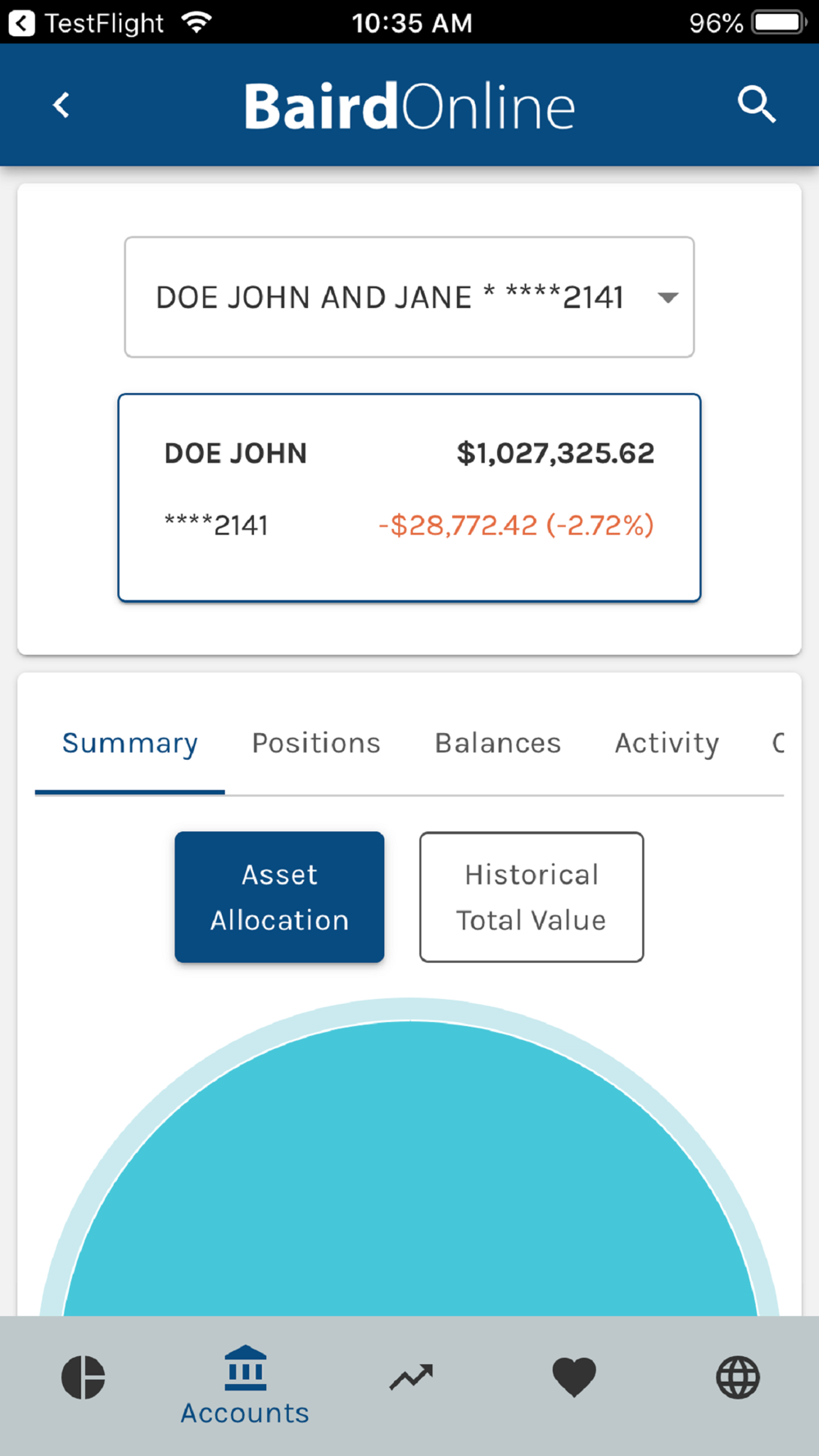Go back using the header arrow
Viewport: 819px width, 1456px height.
pos(61,106)
